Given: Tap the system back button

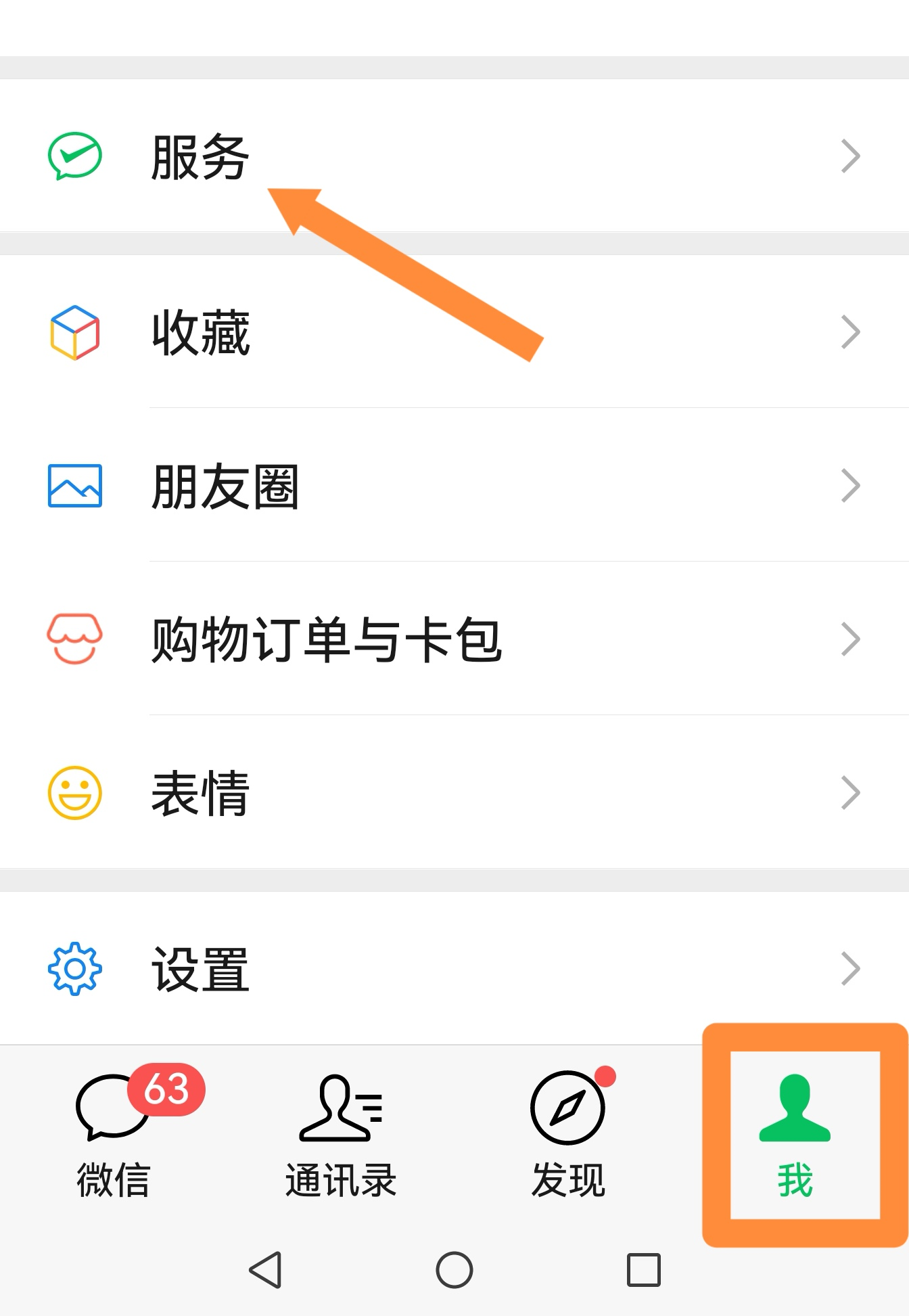Looking at the screenshot, I should coord(265,1270).
